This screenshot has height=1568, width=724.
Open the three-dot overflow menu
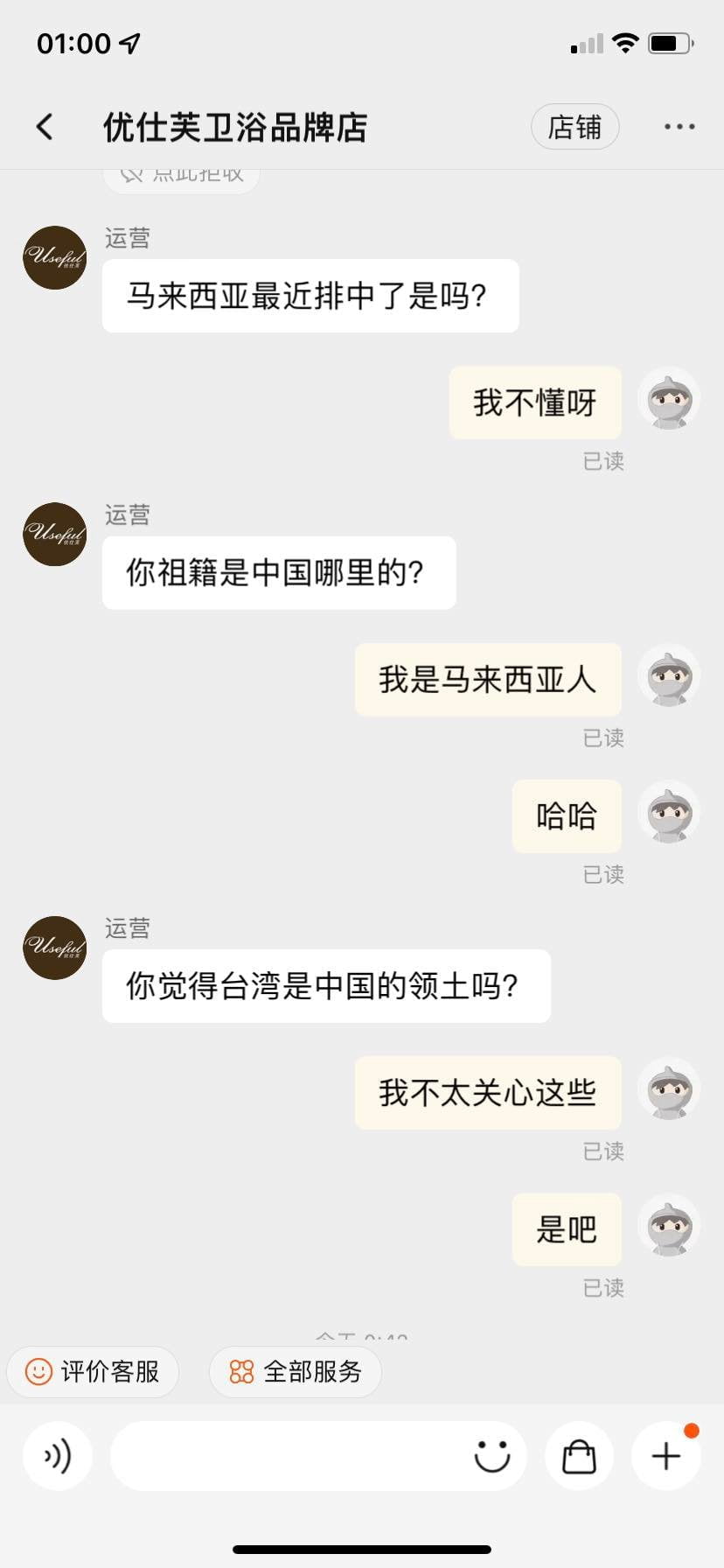[679, 127]
